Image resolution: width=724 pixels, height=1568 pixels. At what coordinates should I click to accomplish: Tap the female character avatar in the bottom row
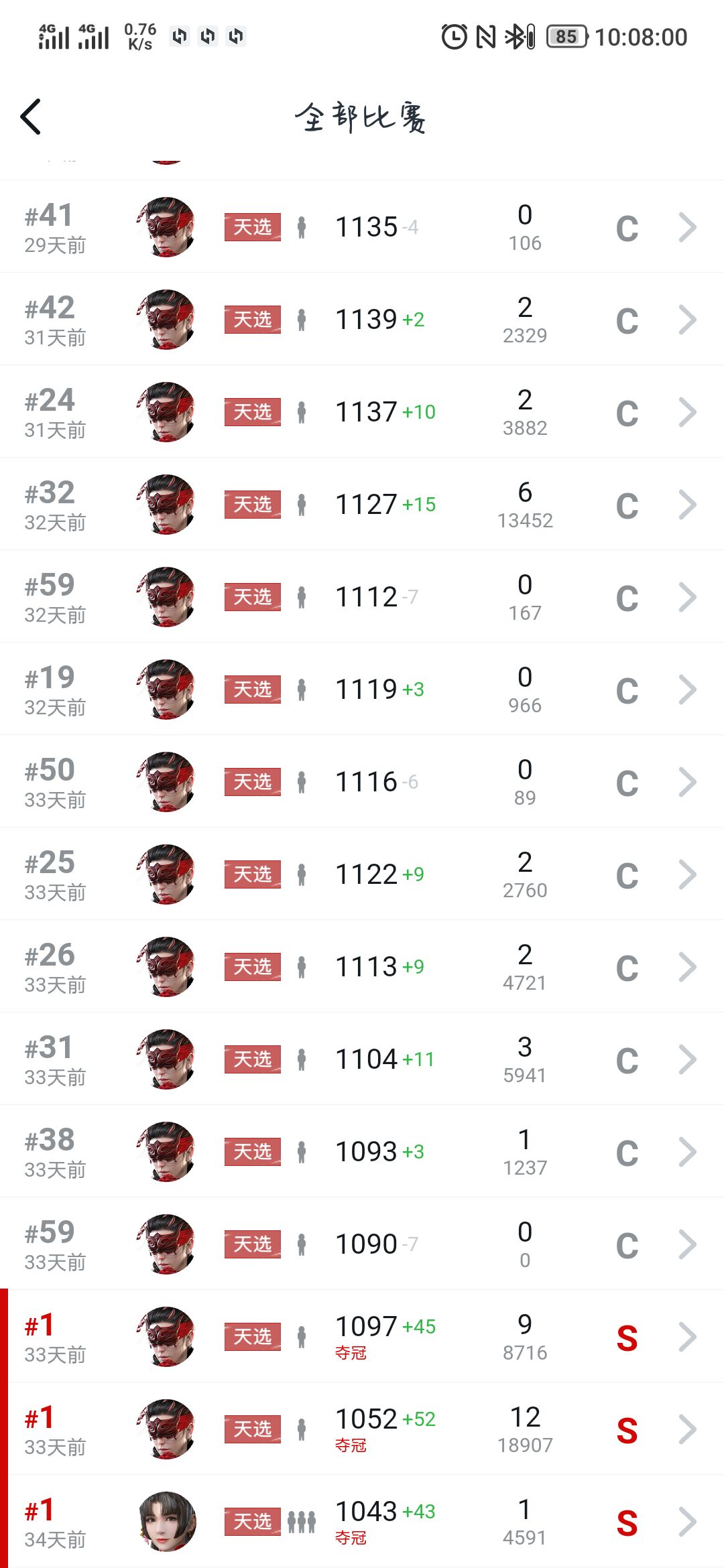[x=167, y=1521]
